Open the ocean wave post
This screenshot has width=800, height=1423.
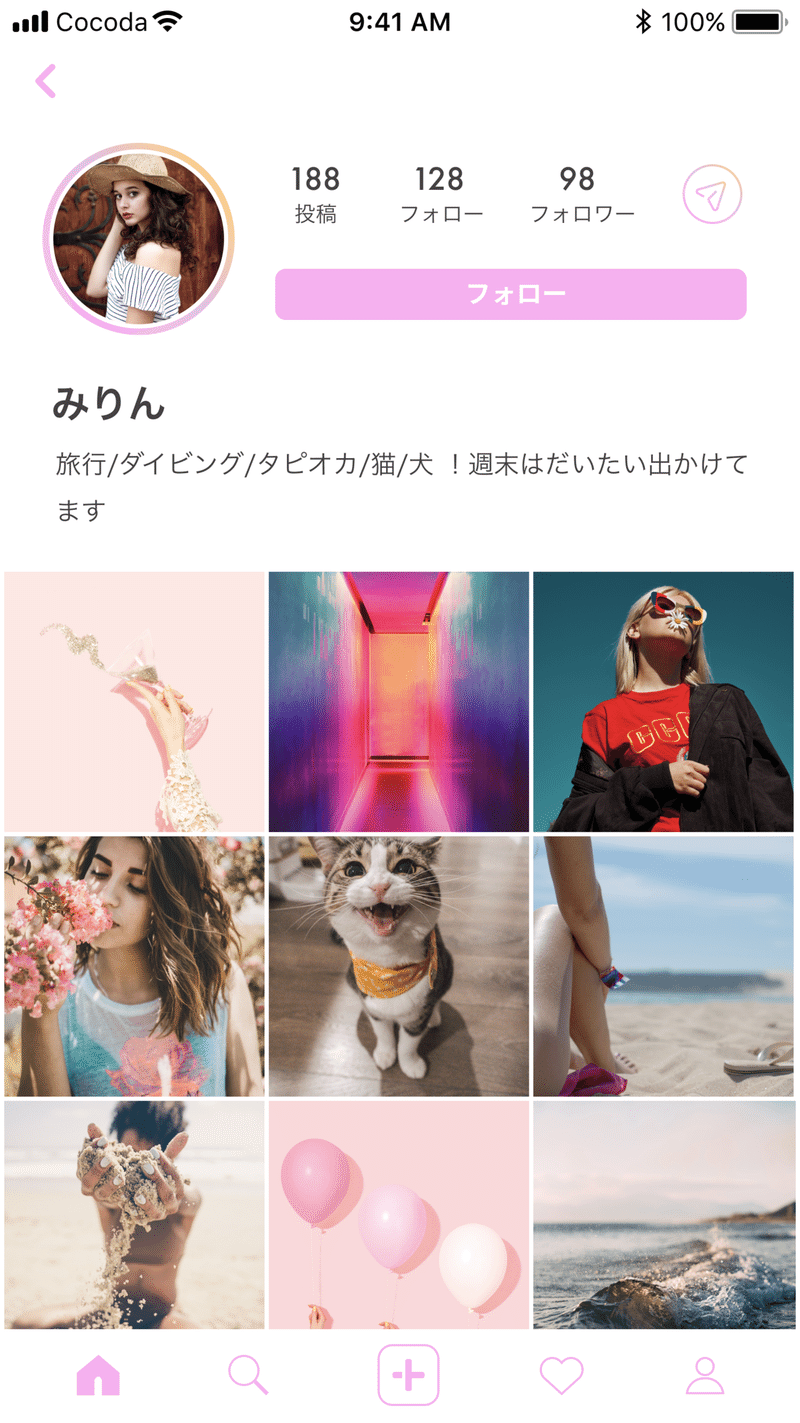point(663,1214)
